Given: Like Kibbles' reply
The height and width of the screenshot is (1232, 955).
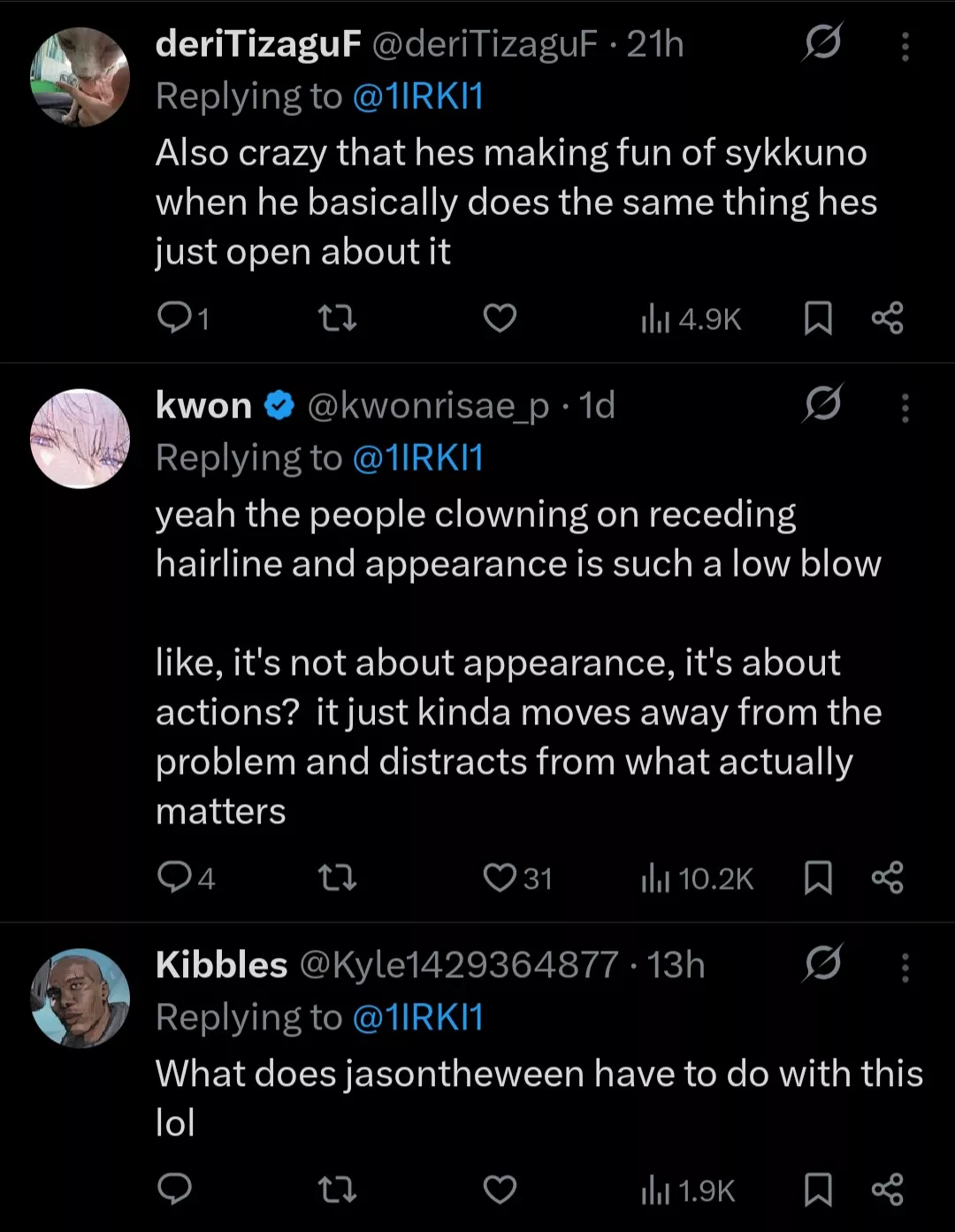Looking at the screenshot, I should point(500,1190).
